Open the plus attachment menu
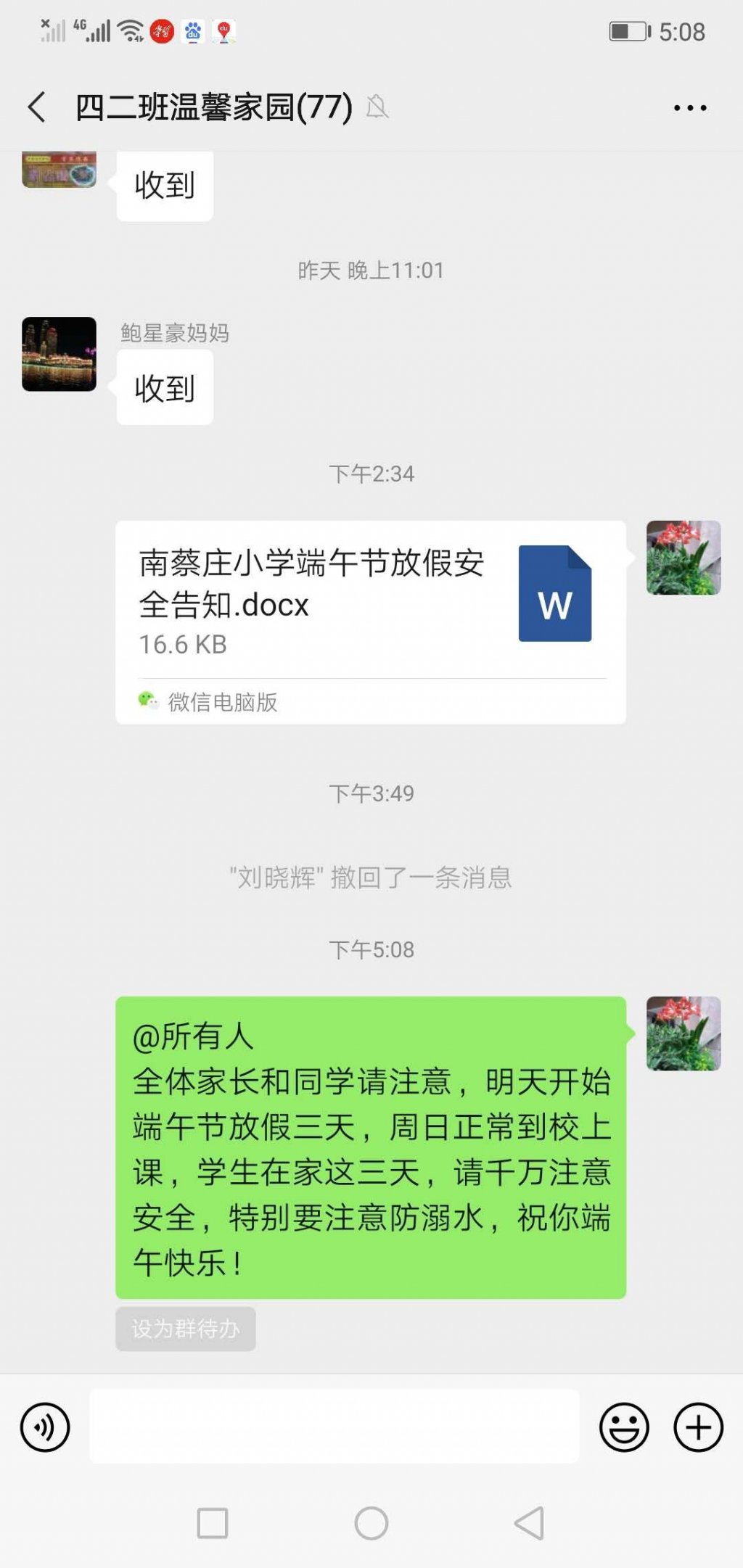 point(698,1427)
